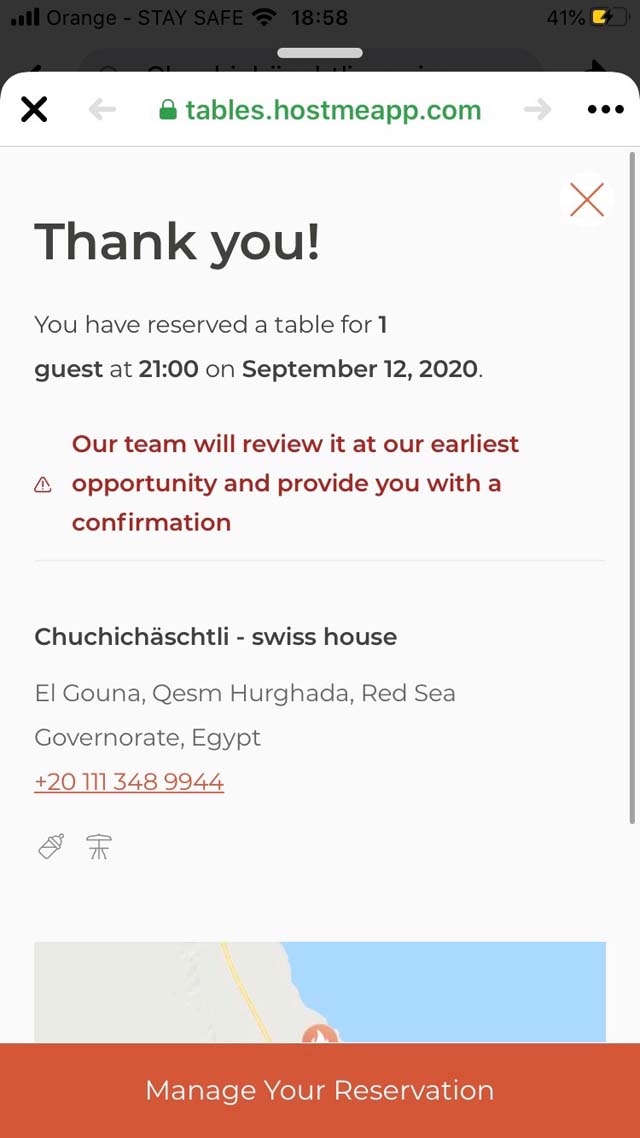Go forward with the browser arrow
Screen dimensions: 640x1138
(538, 110)
